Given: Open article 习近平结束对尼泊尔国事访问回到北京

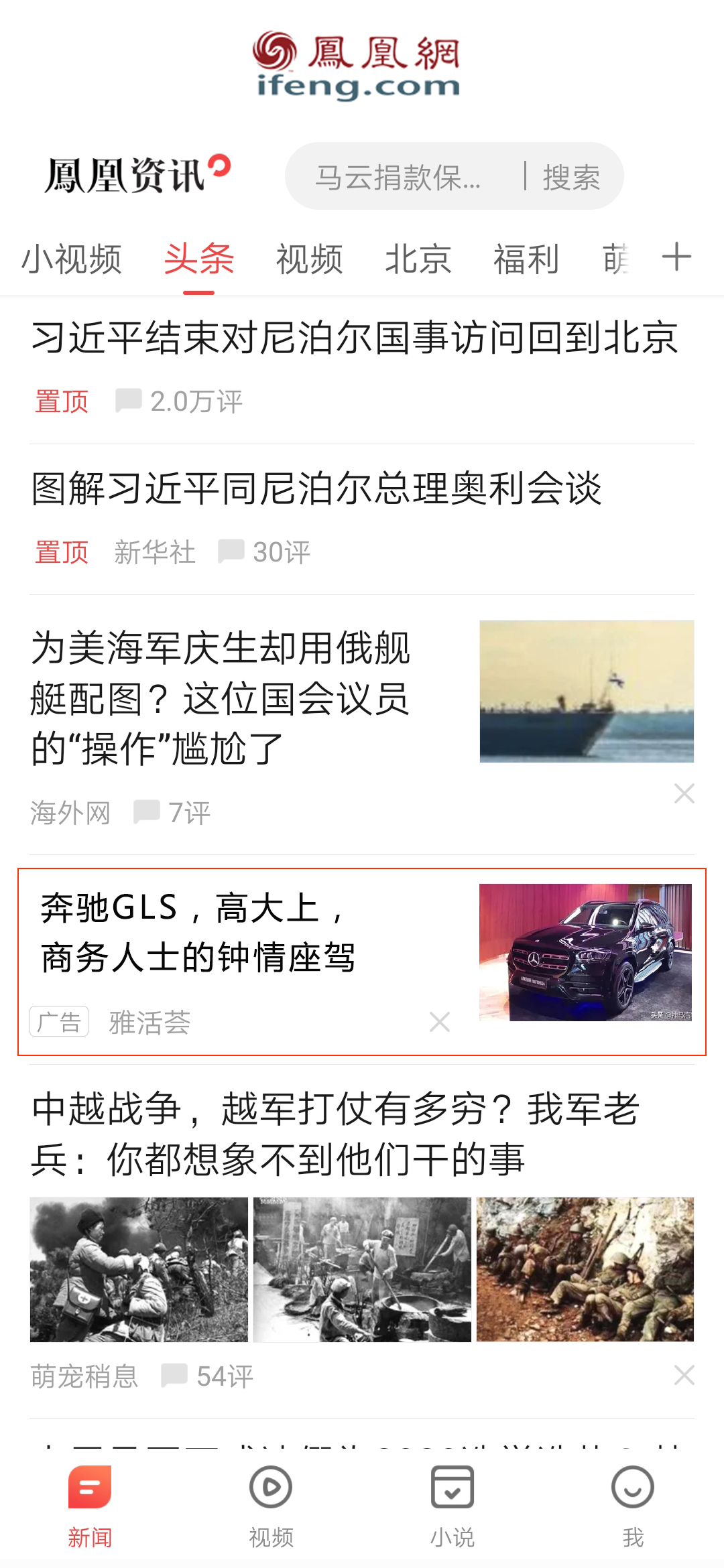Looking at the screenshot, I should 355,337.
